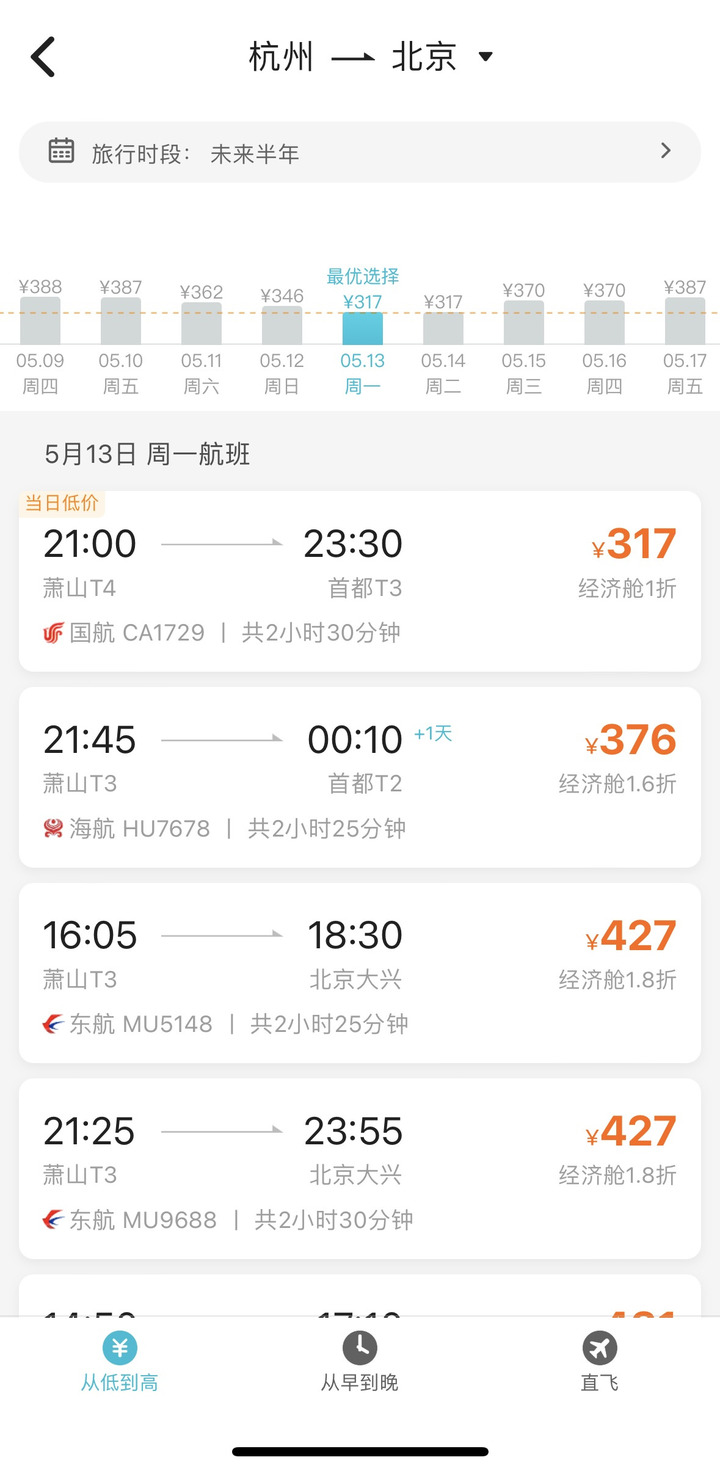720x1471 pixels.
Task: Open 国航 CA1729 flight at ¥317
Action: (360, 581)
